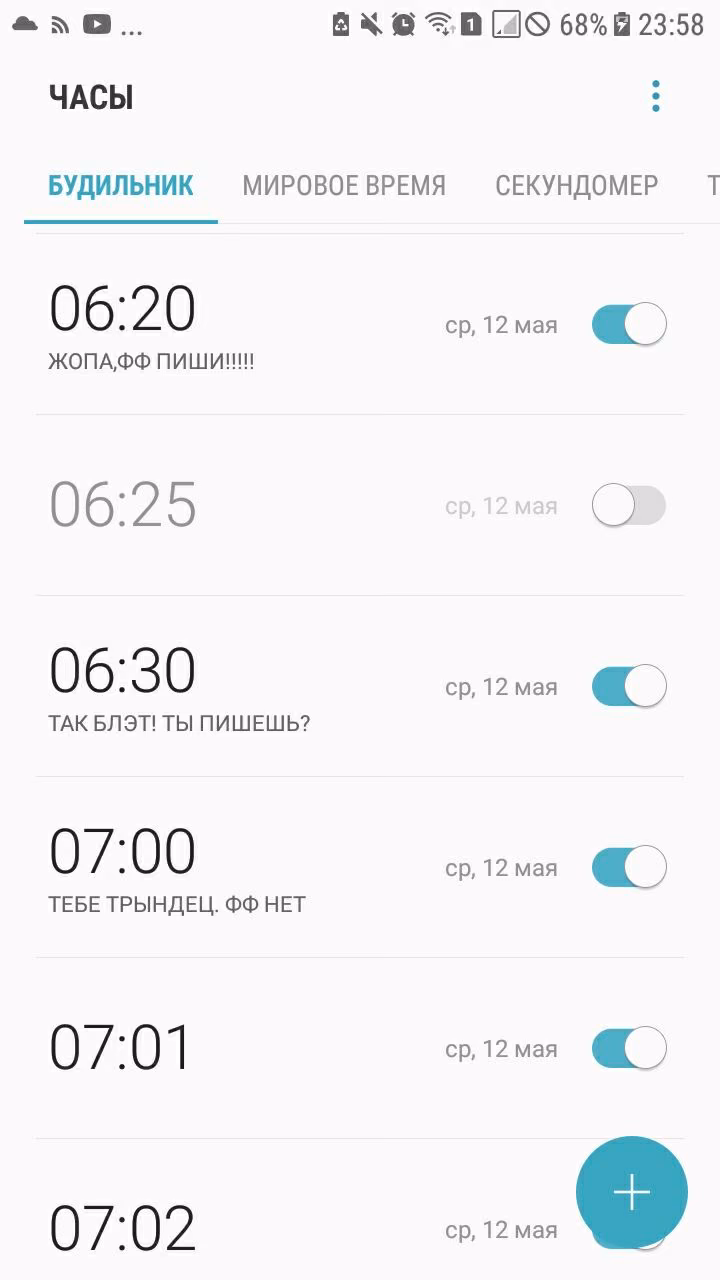Open the three-dot overflow menu
Screen dimensions: 720x1280
point(655,97)
